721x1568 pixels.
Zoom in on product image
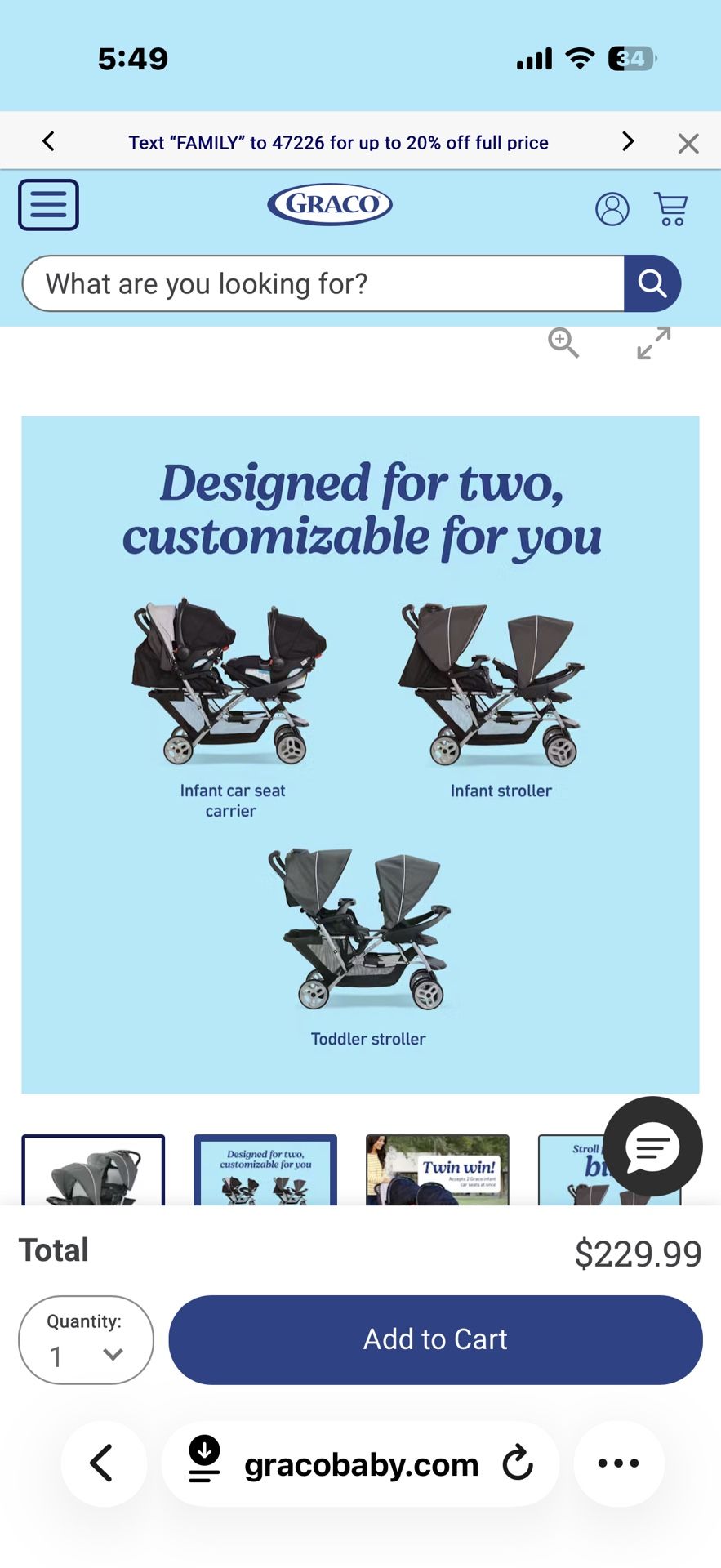pos(563,343)
